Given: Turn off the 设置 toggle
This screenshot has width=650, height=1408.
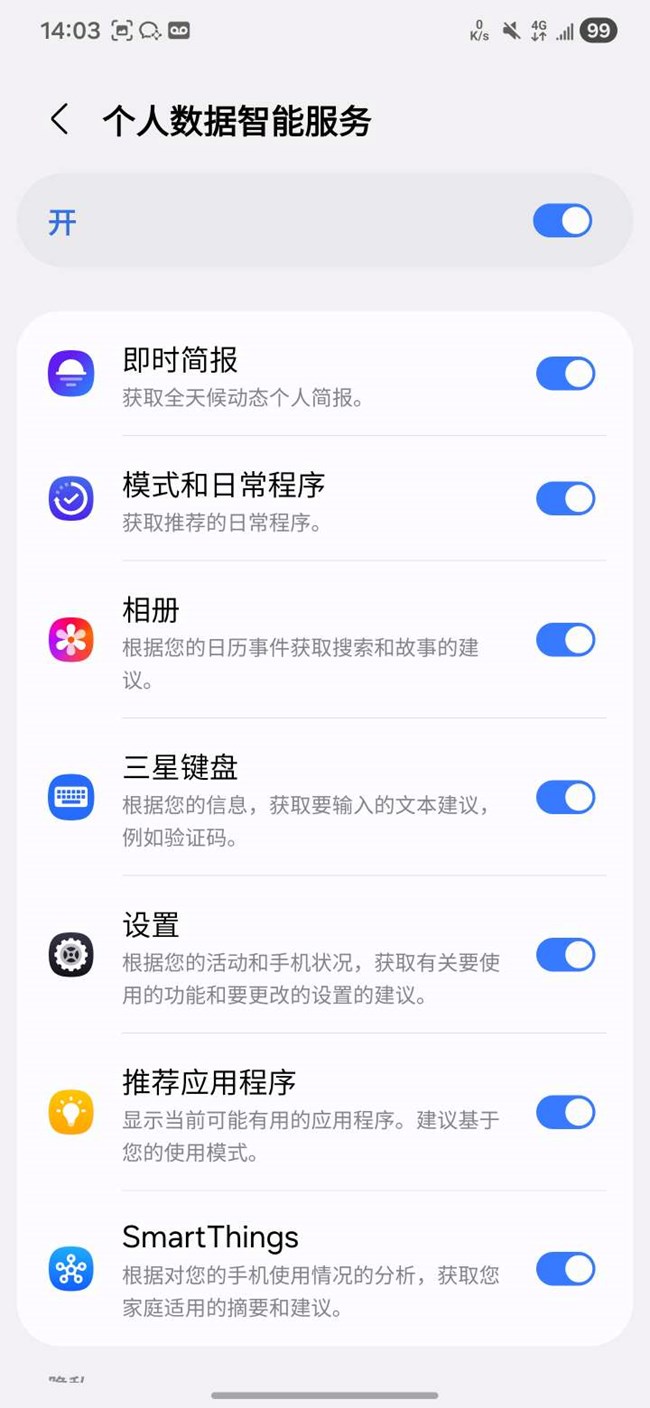Looking at the screenshot, I should pyautogui.click(x=566, y=955).
